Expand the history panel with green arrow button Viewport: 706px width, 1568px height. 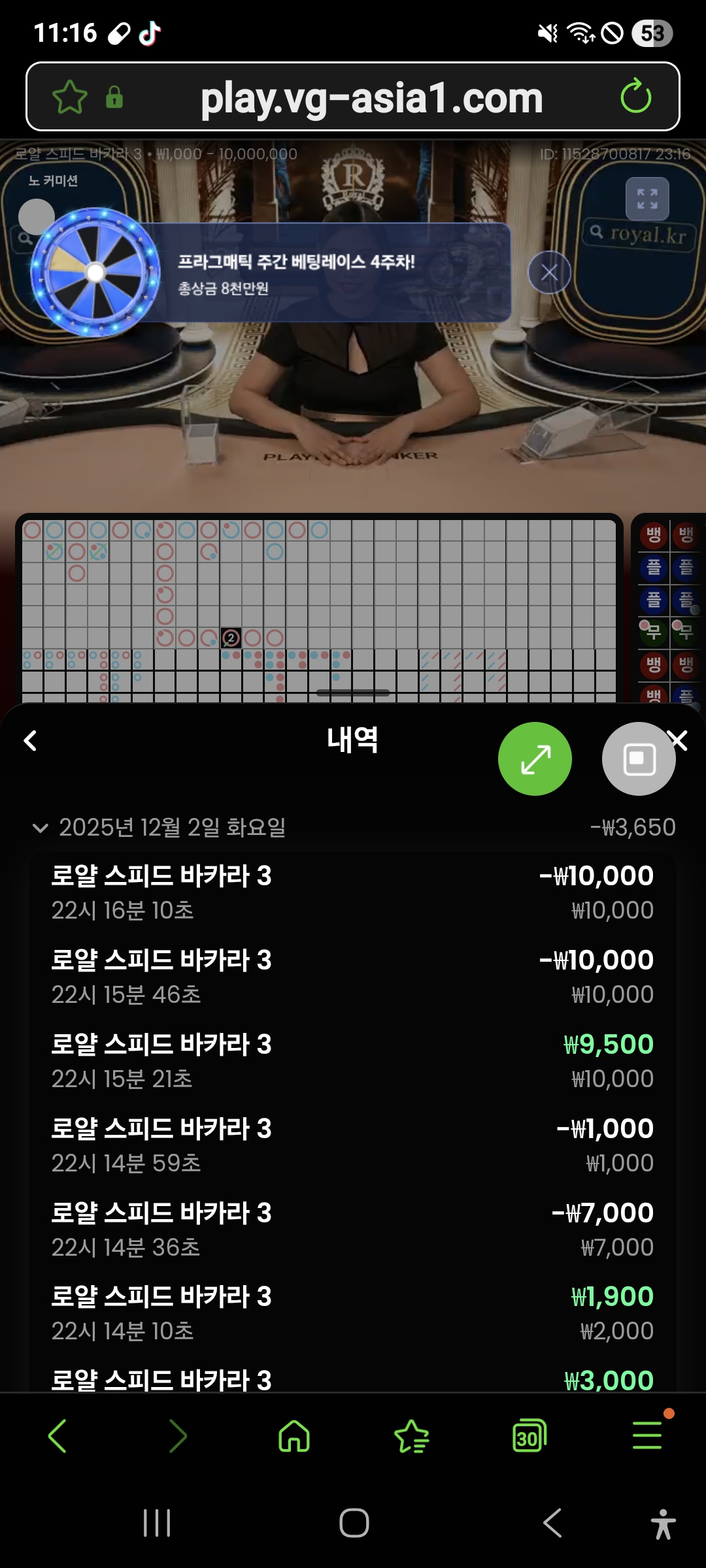[535, 759]
